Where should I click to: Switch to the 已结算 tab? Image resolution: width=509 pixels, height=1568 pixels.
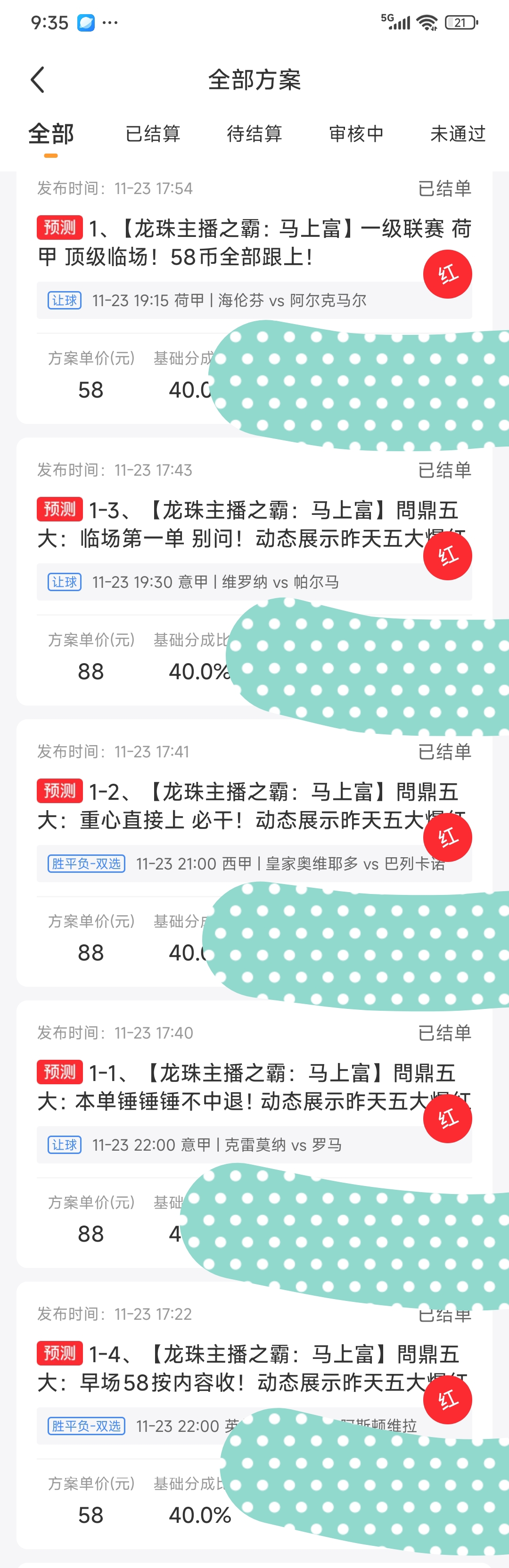[153, 134]
